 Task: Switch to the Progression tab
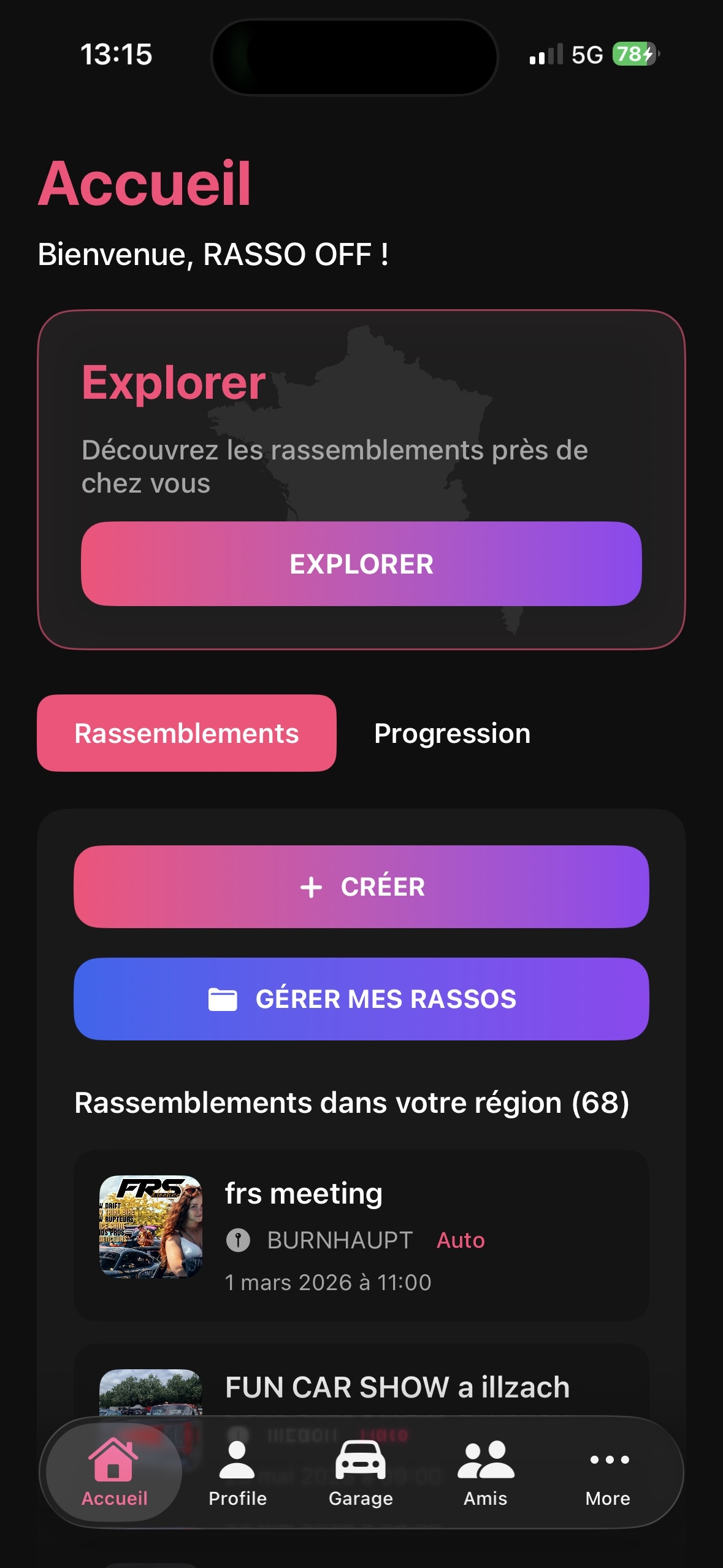pos(452,732)
